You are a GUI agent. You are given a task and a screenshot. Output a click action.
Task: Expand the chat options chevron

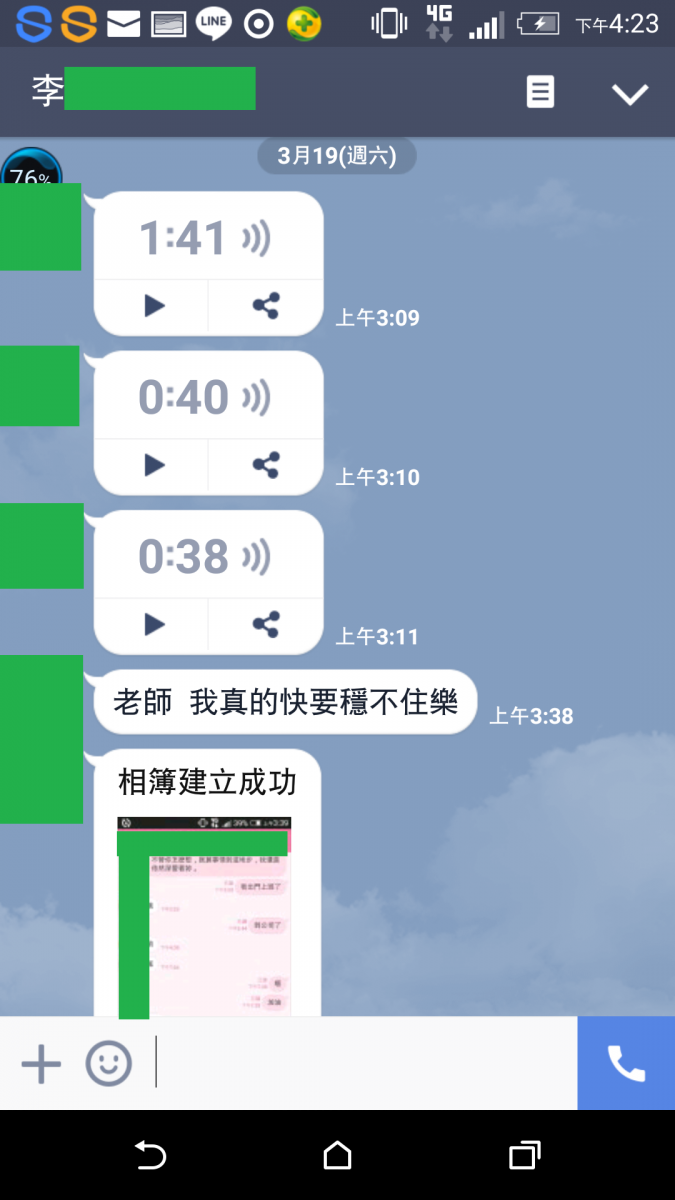[630, 94]
